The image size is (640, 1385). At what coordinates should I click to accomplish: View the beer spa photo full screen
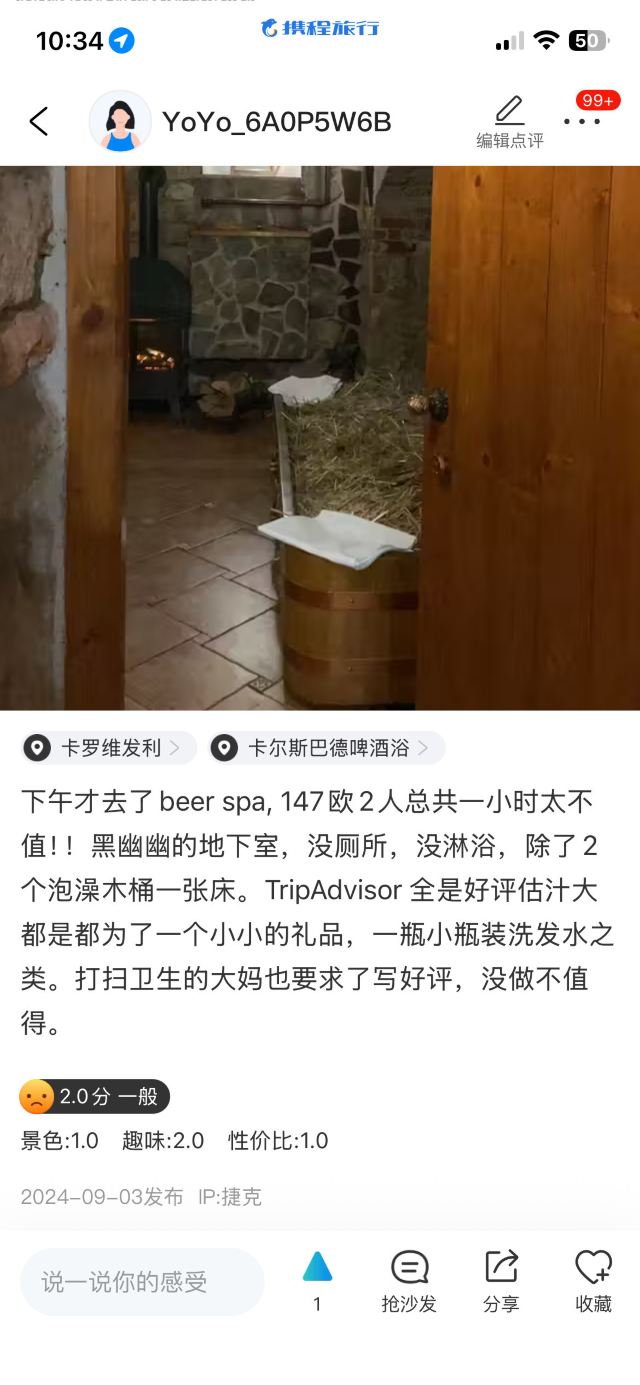pyautogui.click(x=320, y=438)
